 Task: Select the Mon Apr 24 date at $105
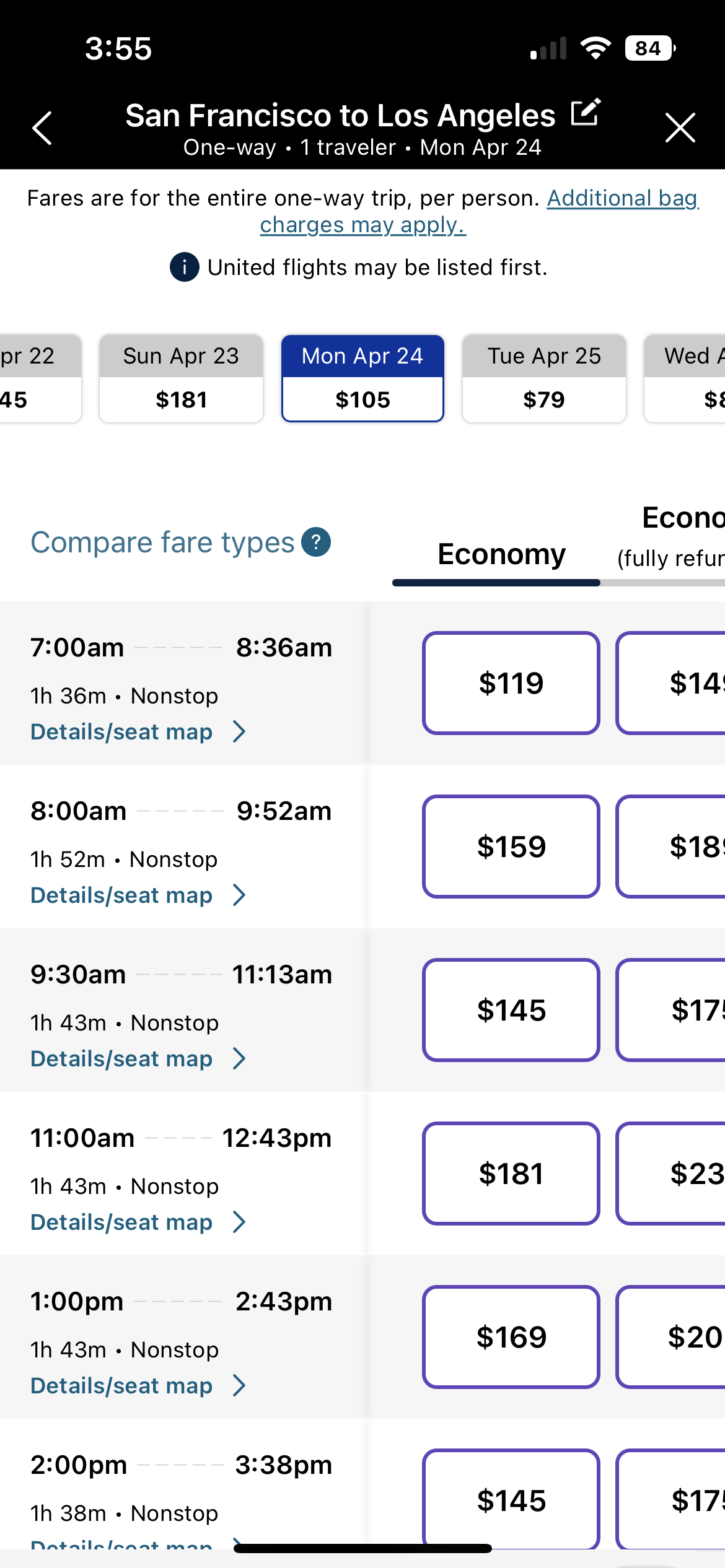click(x=362, y=378)
